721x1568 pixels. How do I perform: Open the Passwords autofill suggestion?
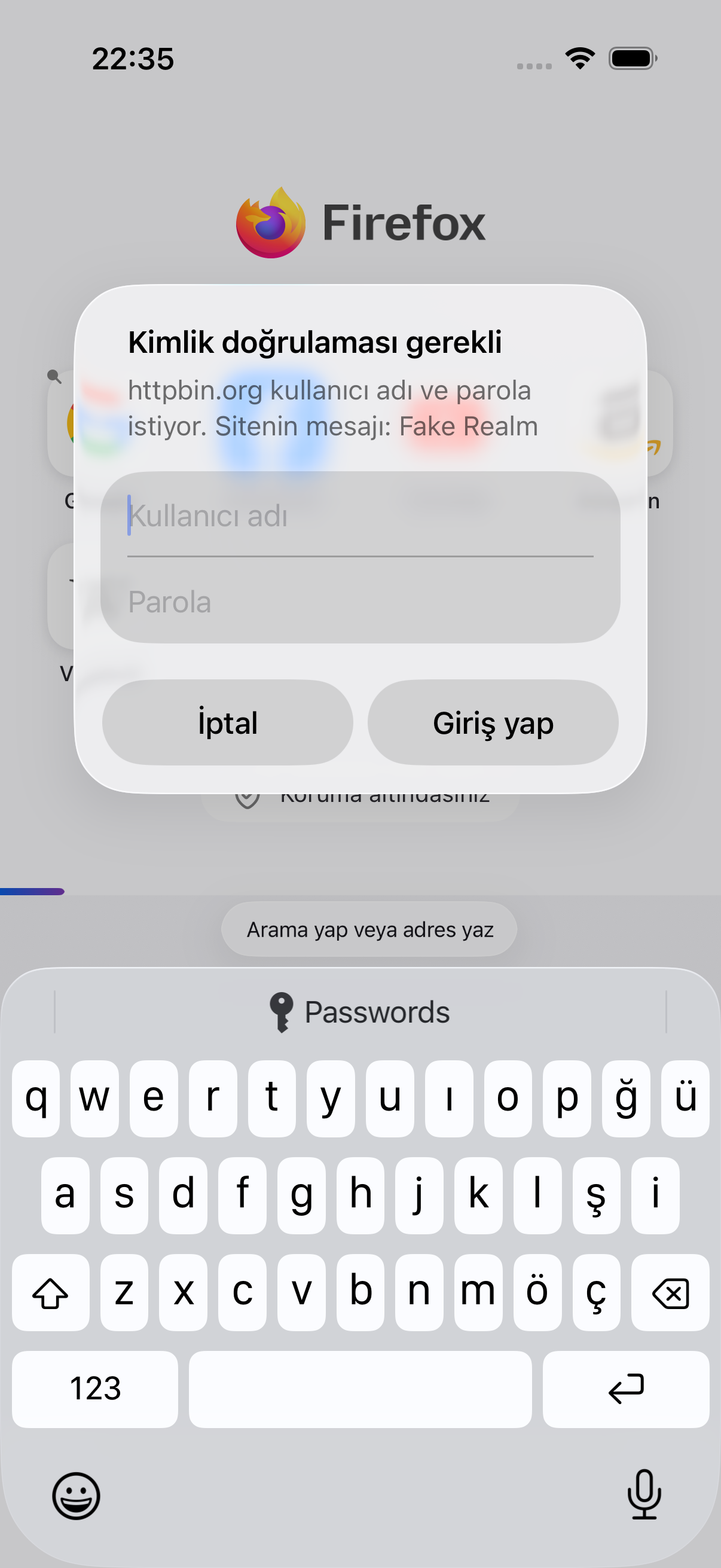pyautogui.click(x=360, y=1012)
